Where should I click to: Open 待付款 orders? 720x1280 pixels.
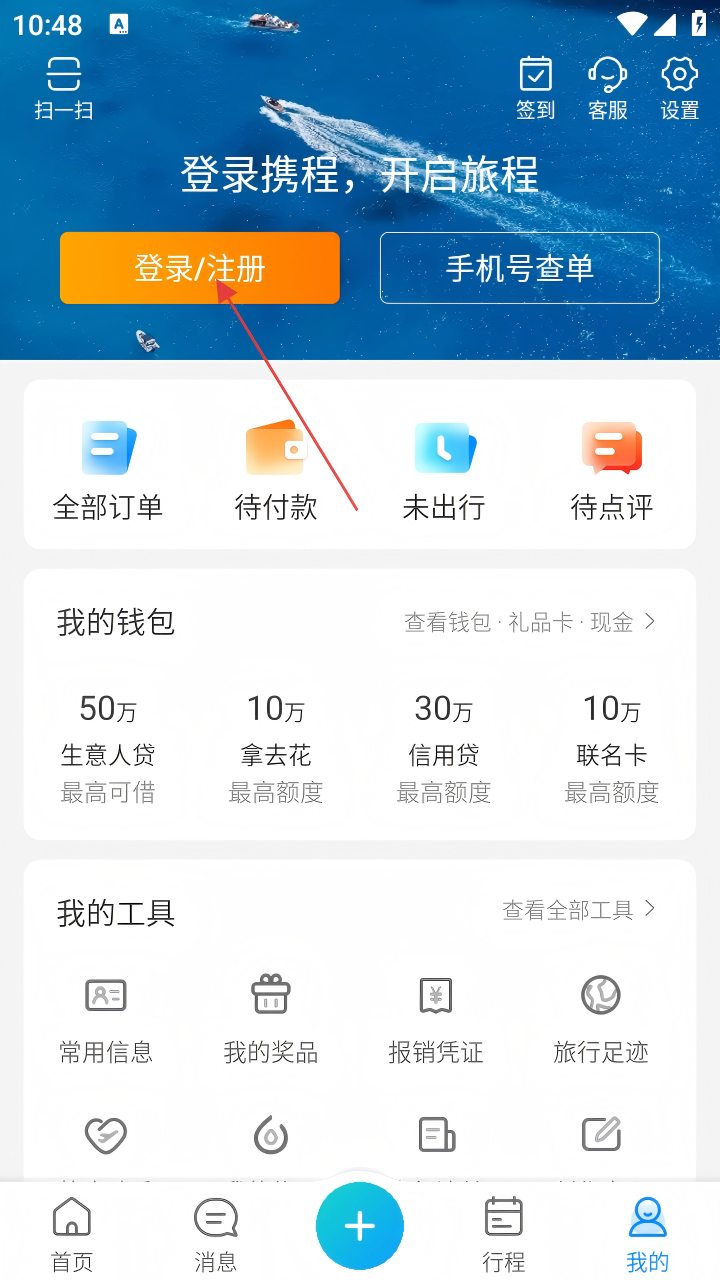pos(276,470)
